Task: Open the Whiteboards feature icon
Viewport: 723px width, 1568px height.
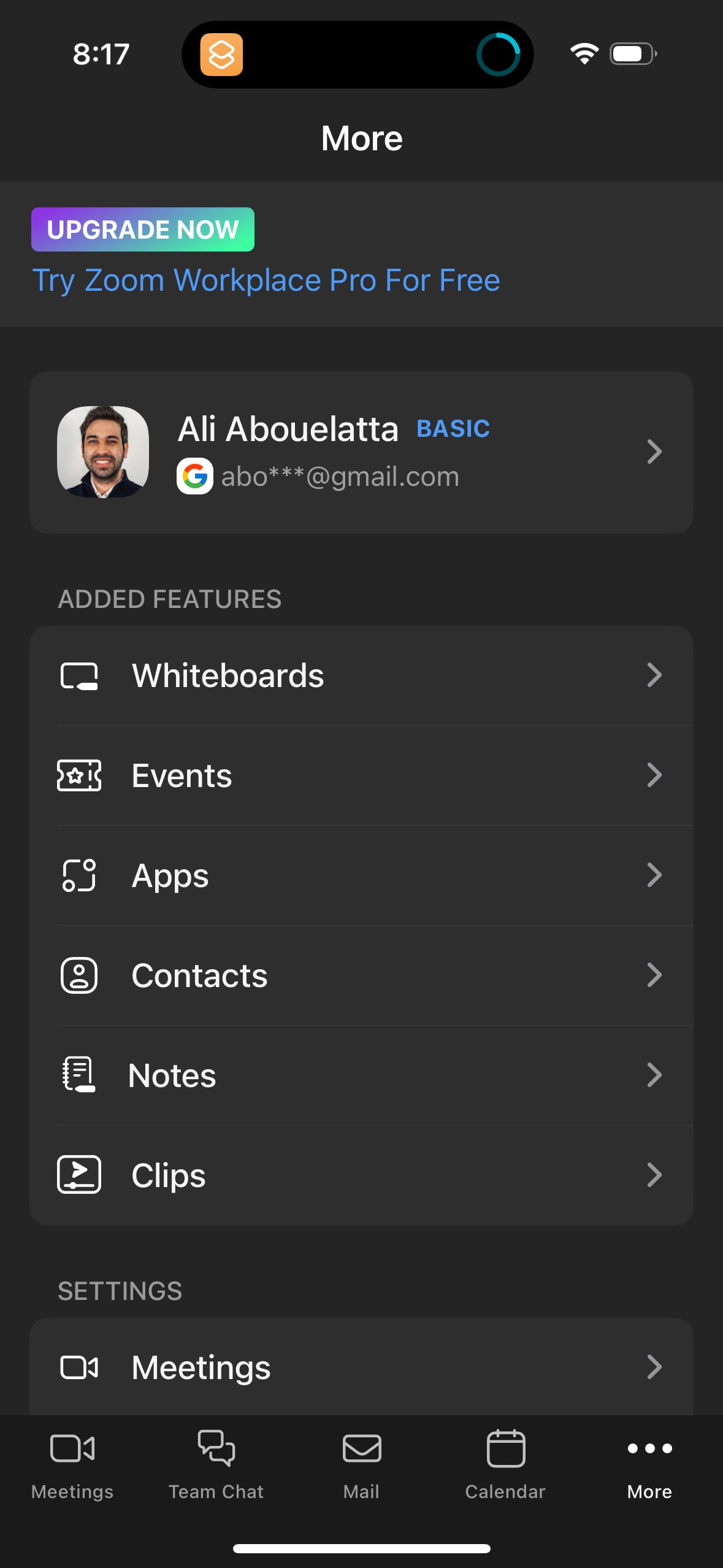Action: click(x=78, y=675)
